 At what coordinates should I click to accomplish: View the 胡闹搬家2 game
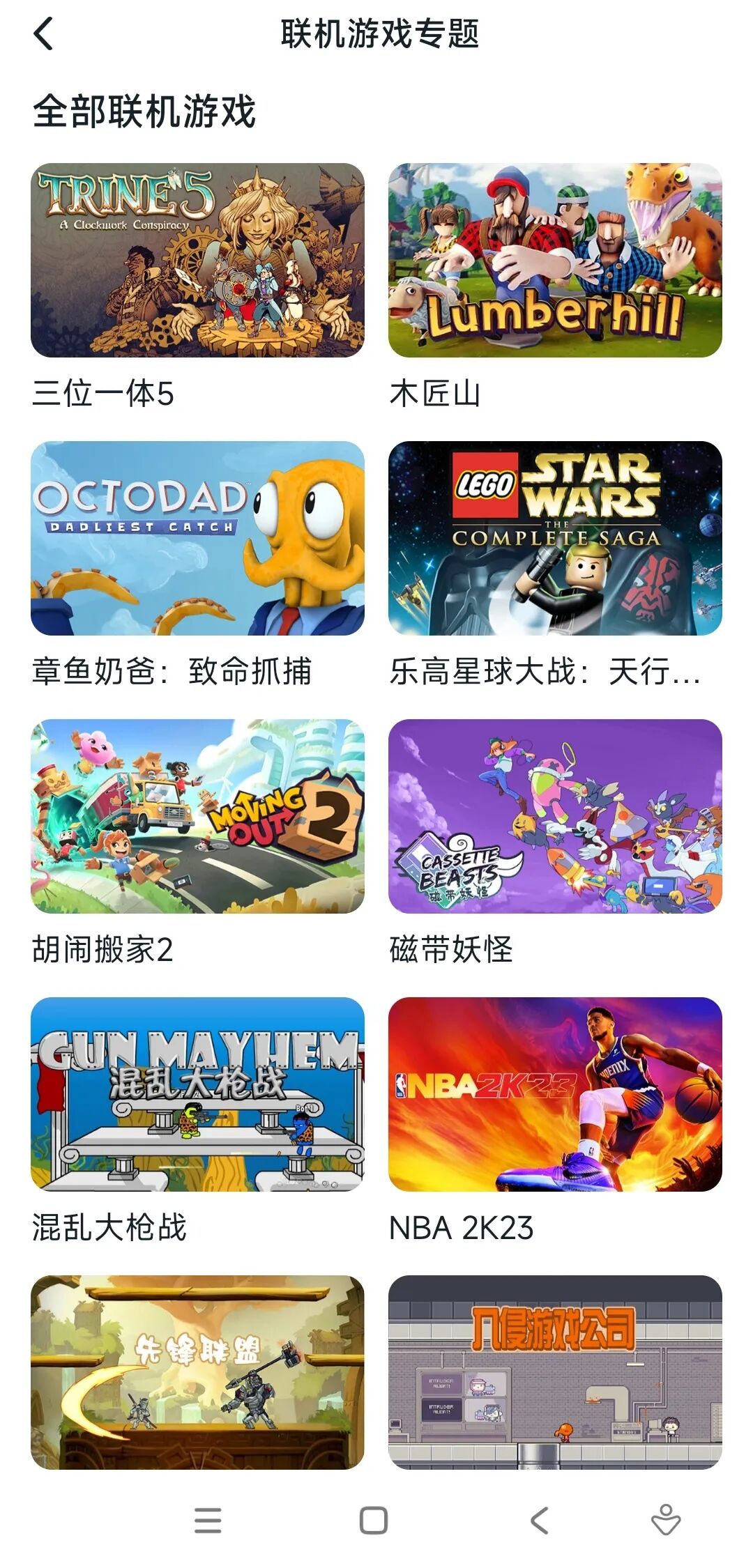pos(197,816)
